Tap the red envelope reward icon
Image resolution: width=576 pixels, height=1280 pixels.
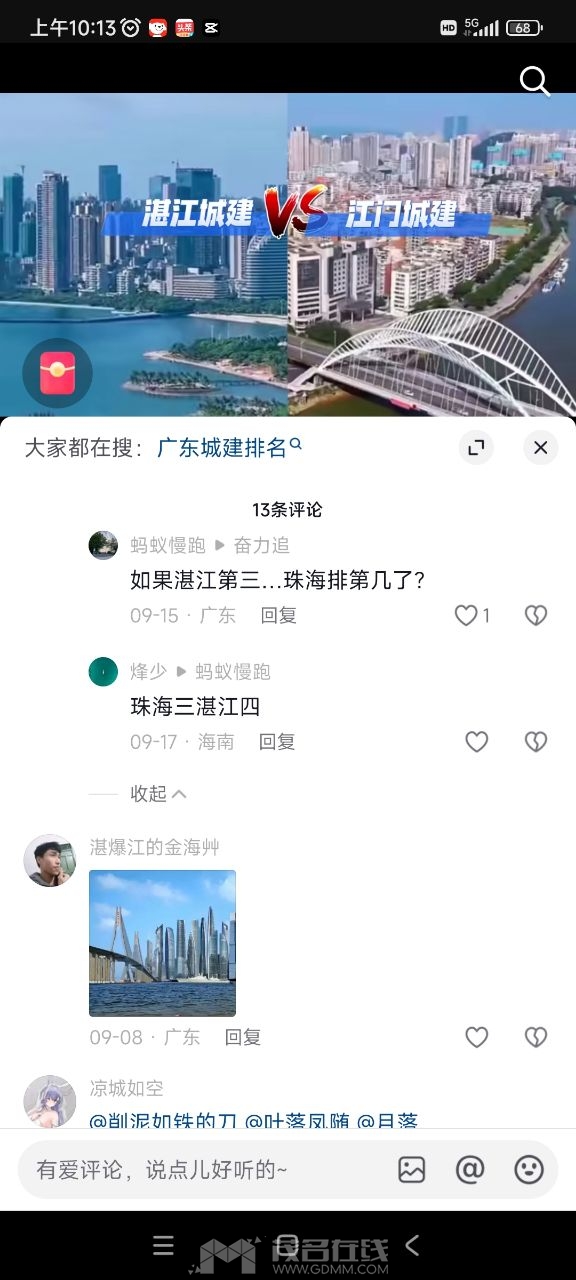click(x=57, y=373)
